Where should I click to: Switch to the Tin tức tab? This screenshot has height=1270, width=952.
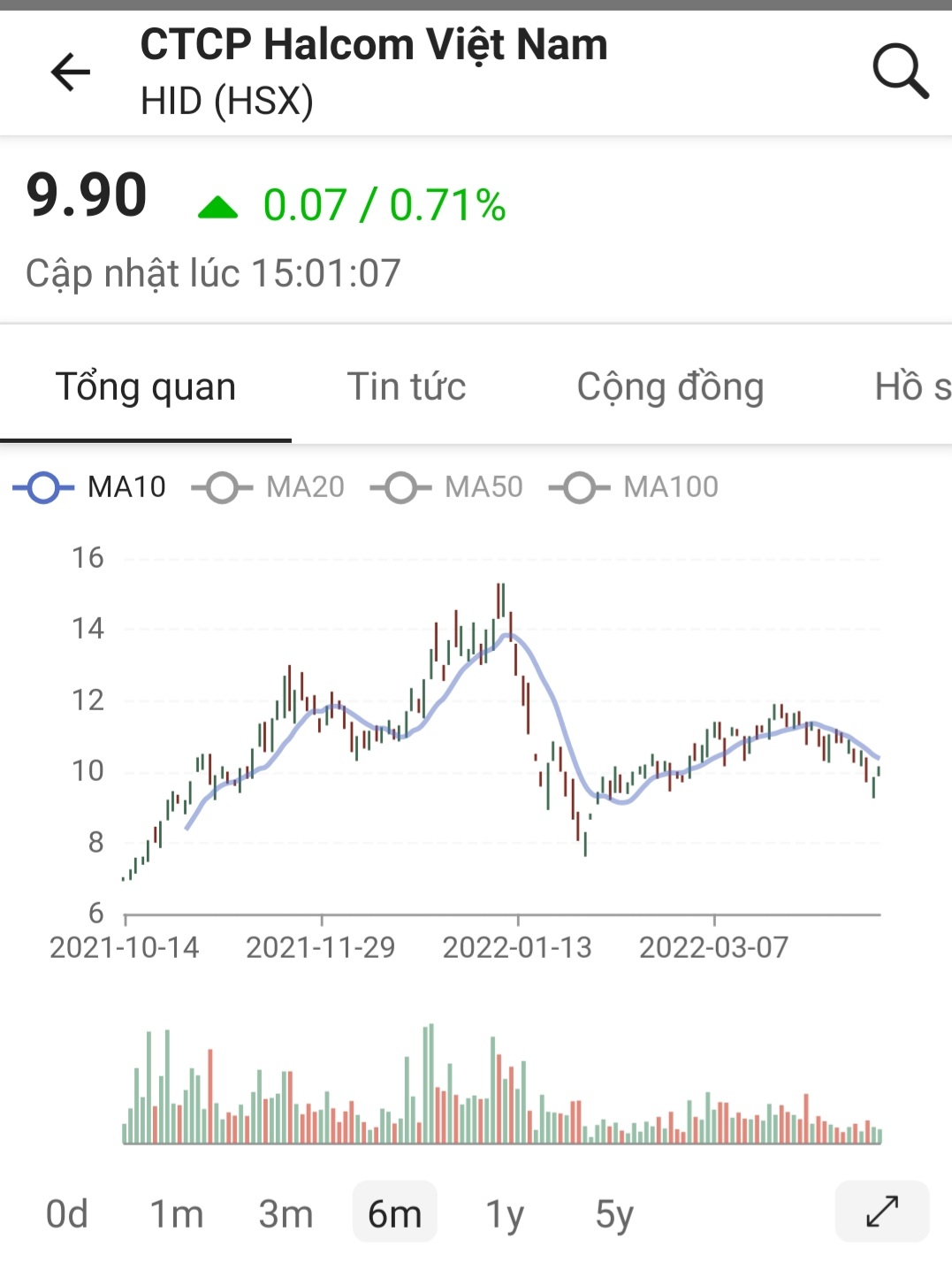point(407,386)
